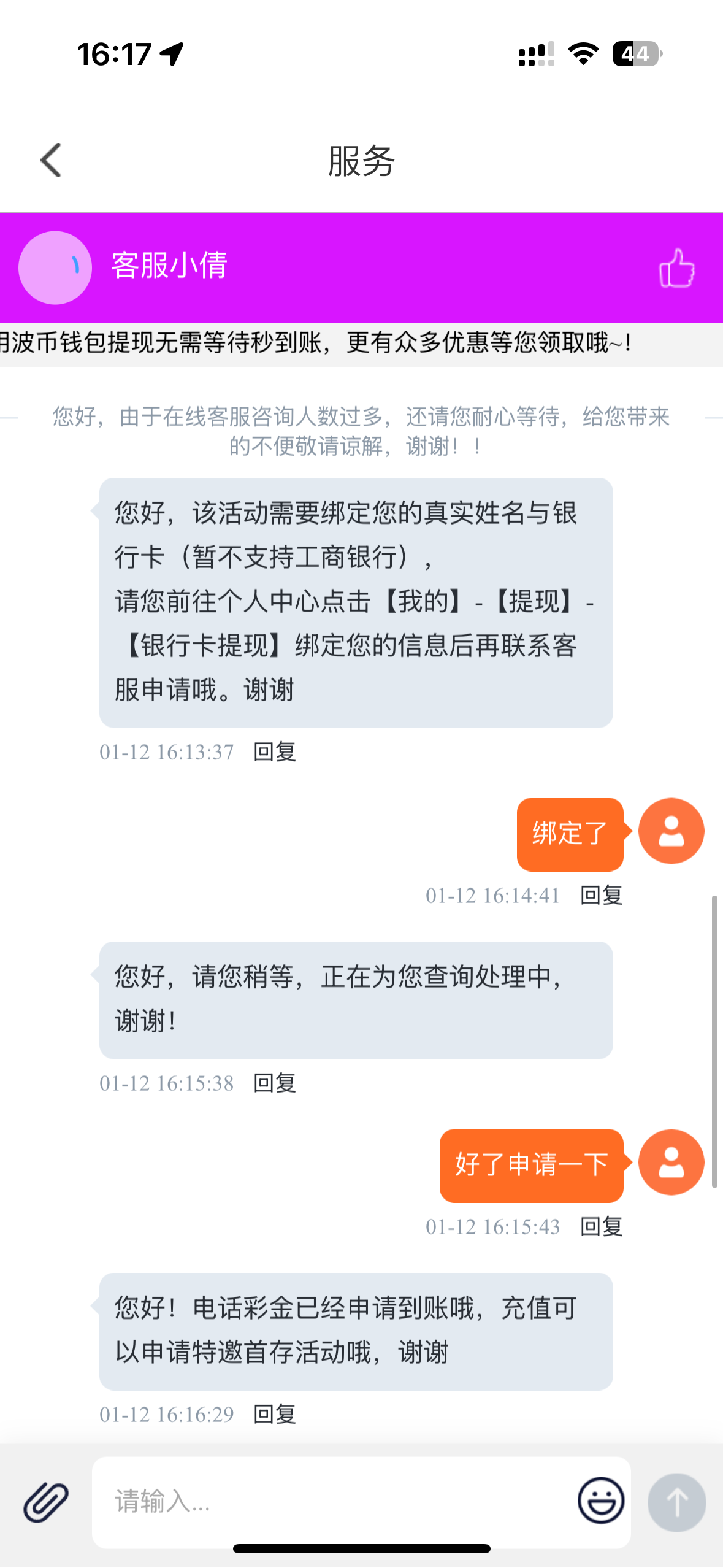Open the emoji picker
This screenshot has height=1568, width=723.
pyautogui.click(x=601, y=1501)
